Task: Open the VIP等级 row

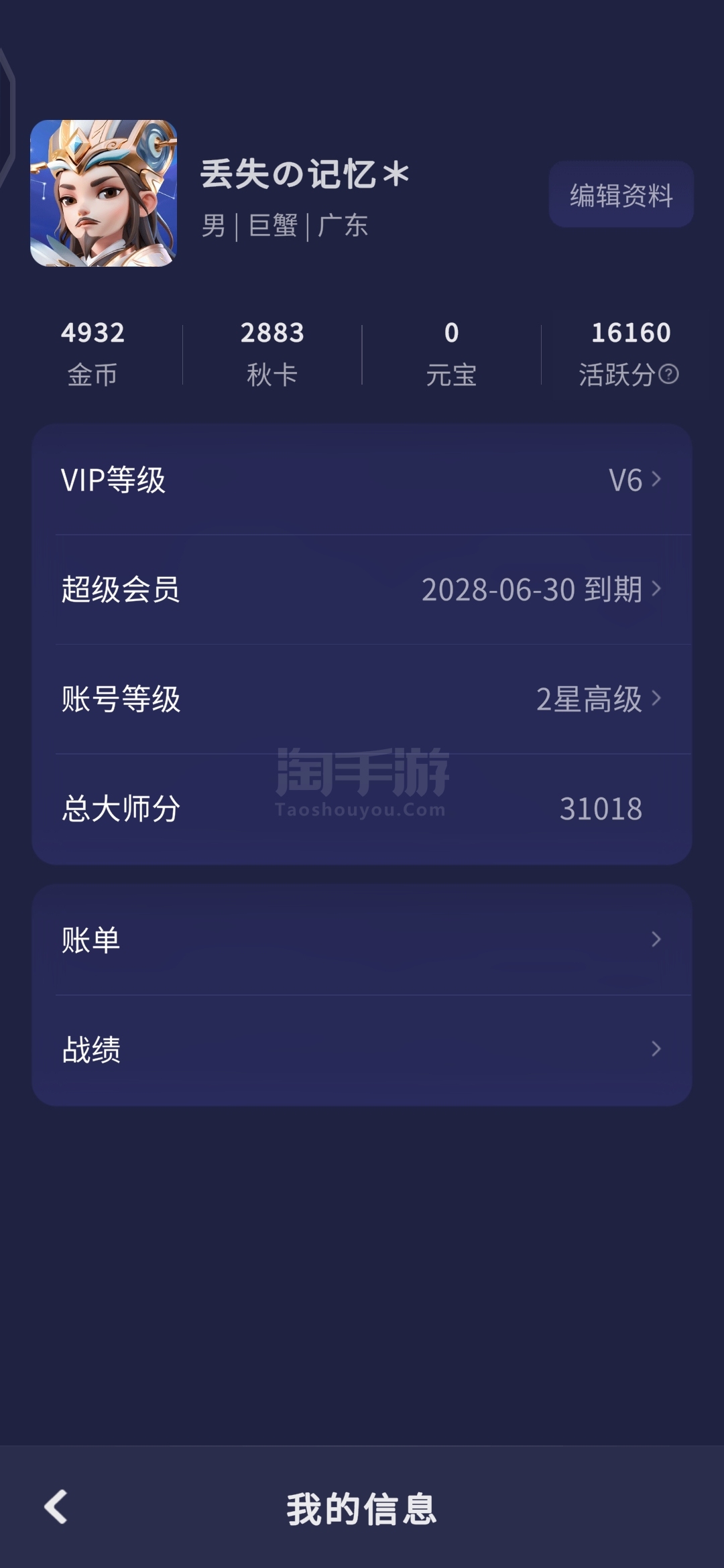Action: coord(362,480)
